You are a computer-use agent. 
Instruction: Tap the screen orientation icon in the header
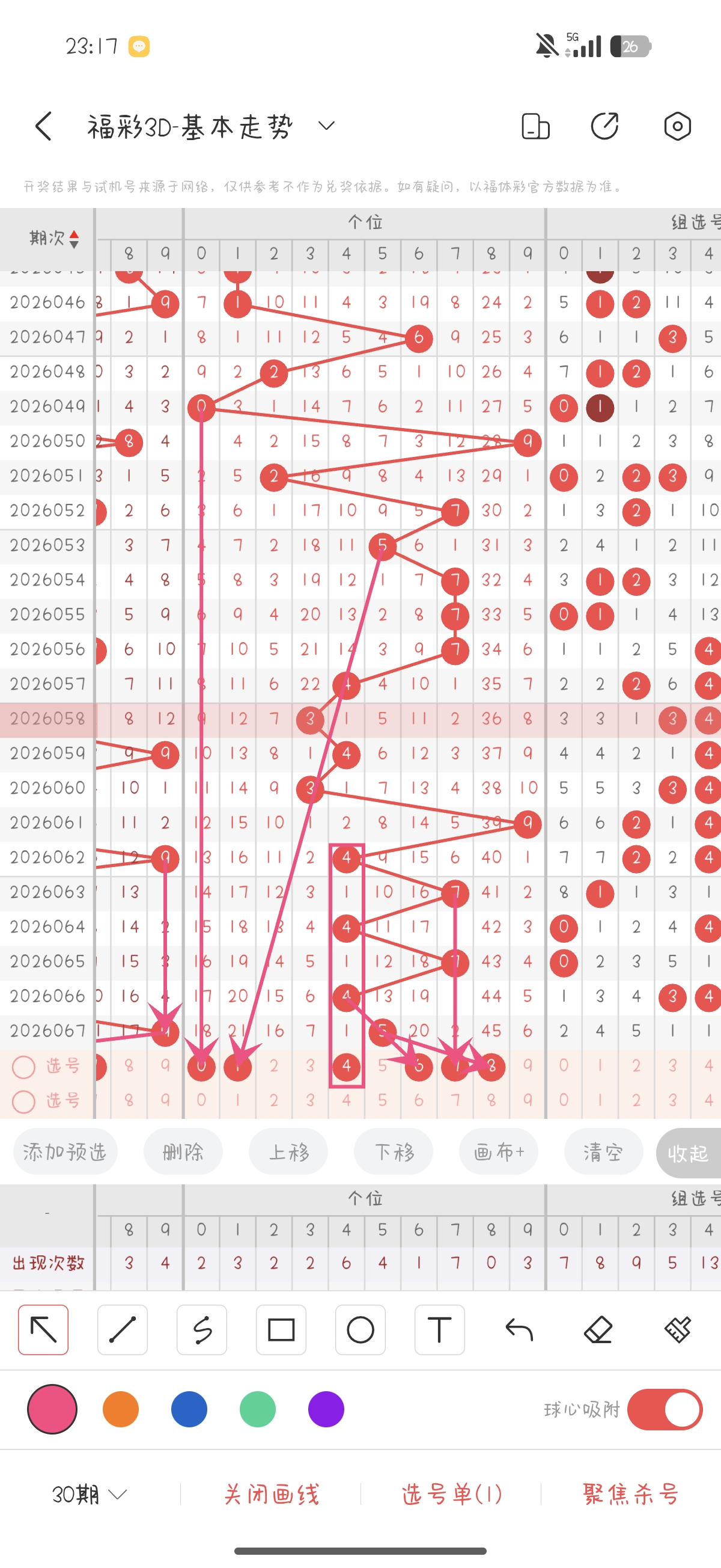point(535,127)
